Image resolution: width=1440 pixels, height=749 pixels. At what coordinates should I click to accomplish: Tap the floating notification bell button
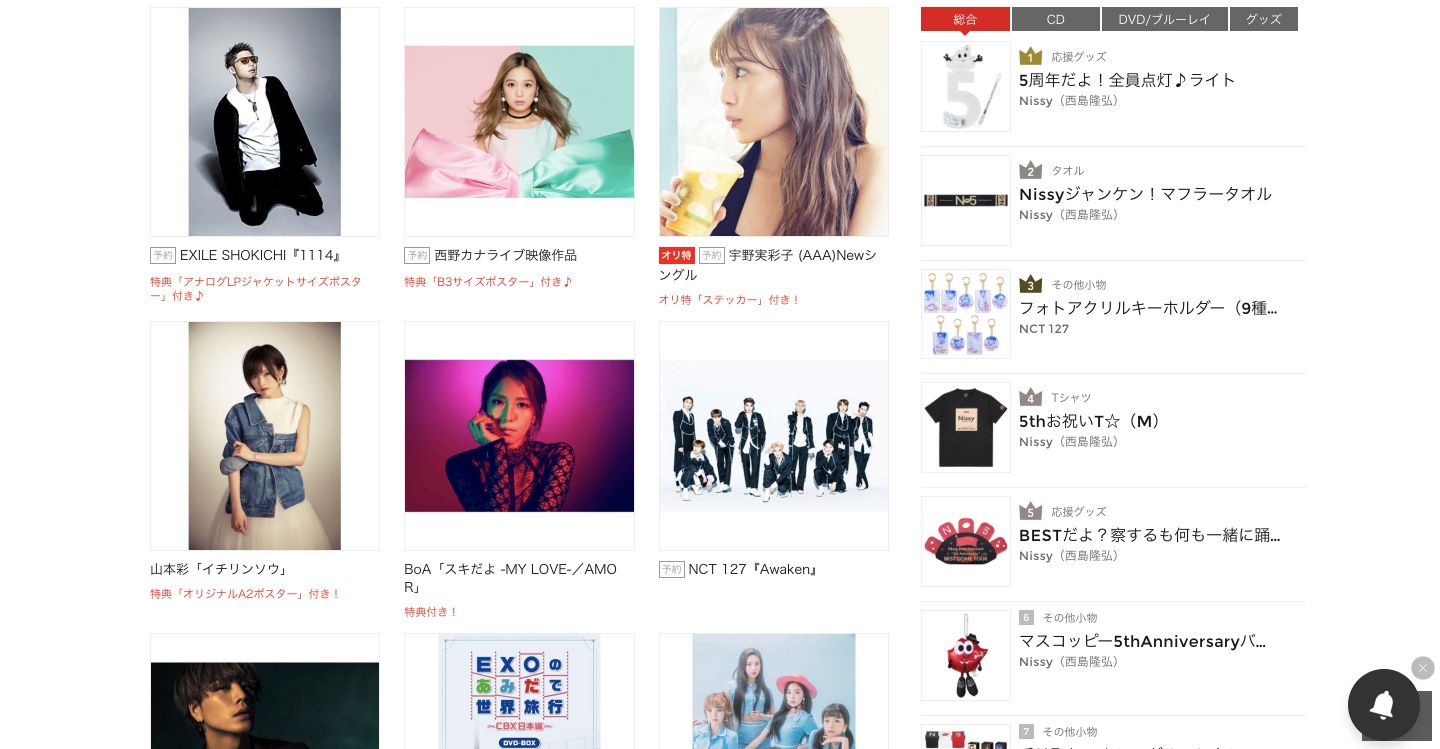pyautogui.click(x=1383, y=705)
